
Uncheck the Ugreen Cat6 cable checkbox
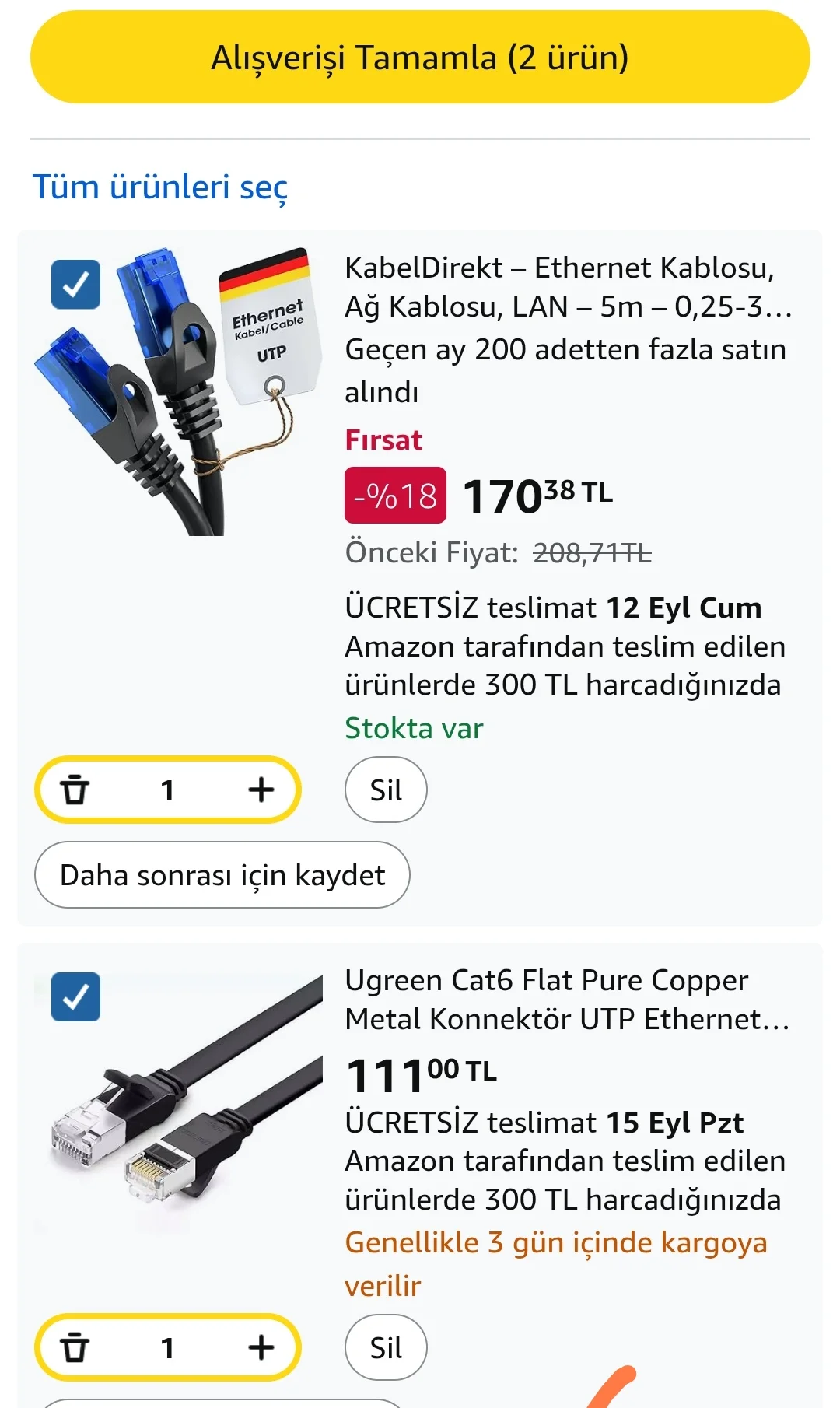[x=75, y=996]
